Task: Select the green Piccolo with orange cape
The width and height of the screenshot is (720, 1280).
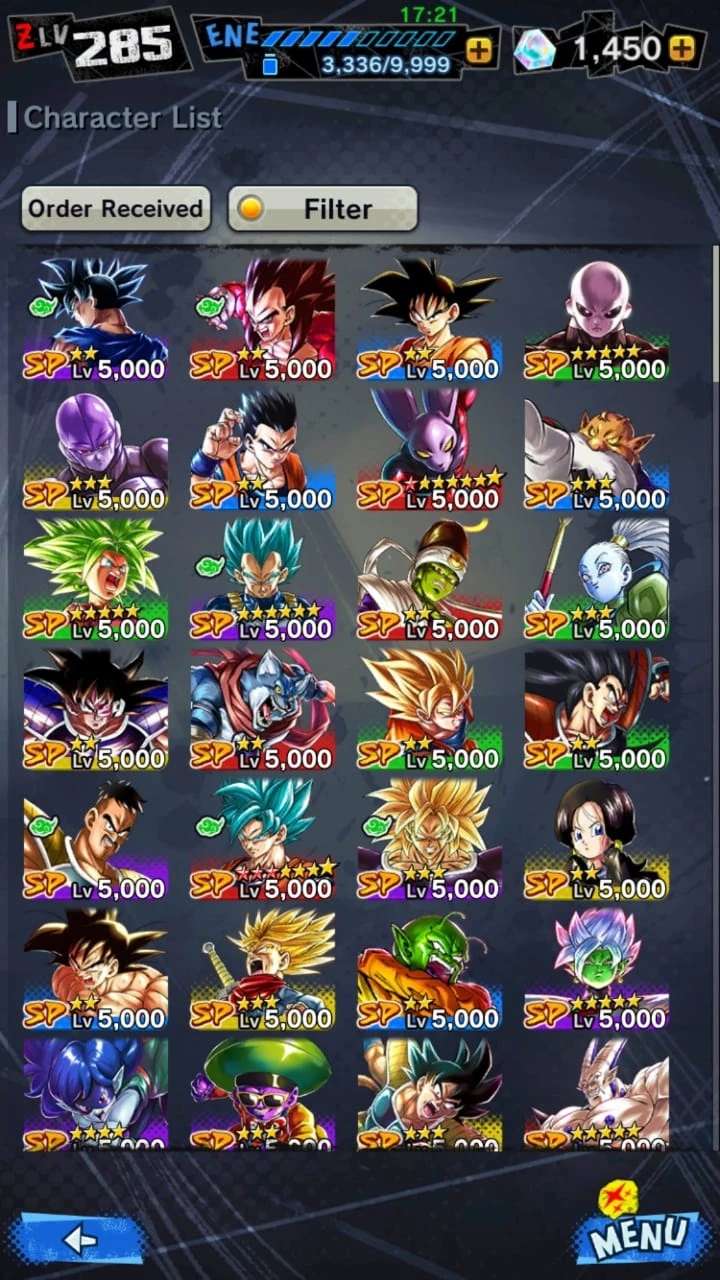Action: pos(430,969)
